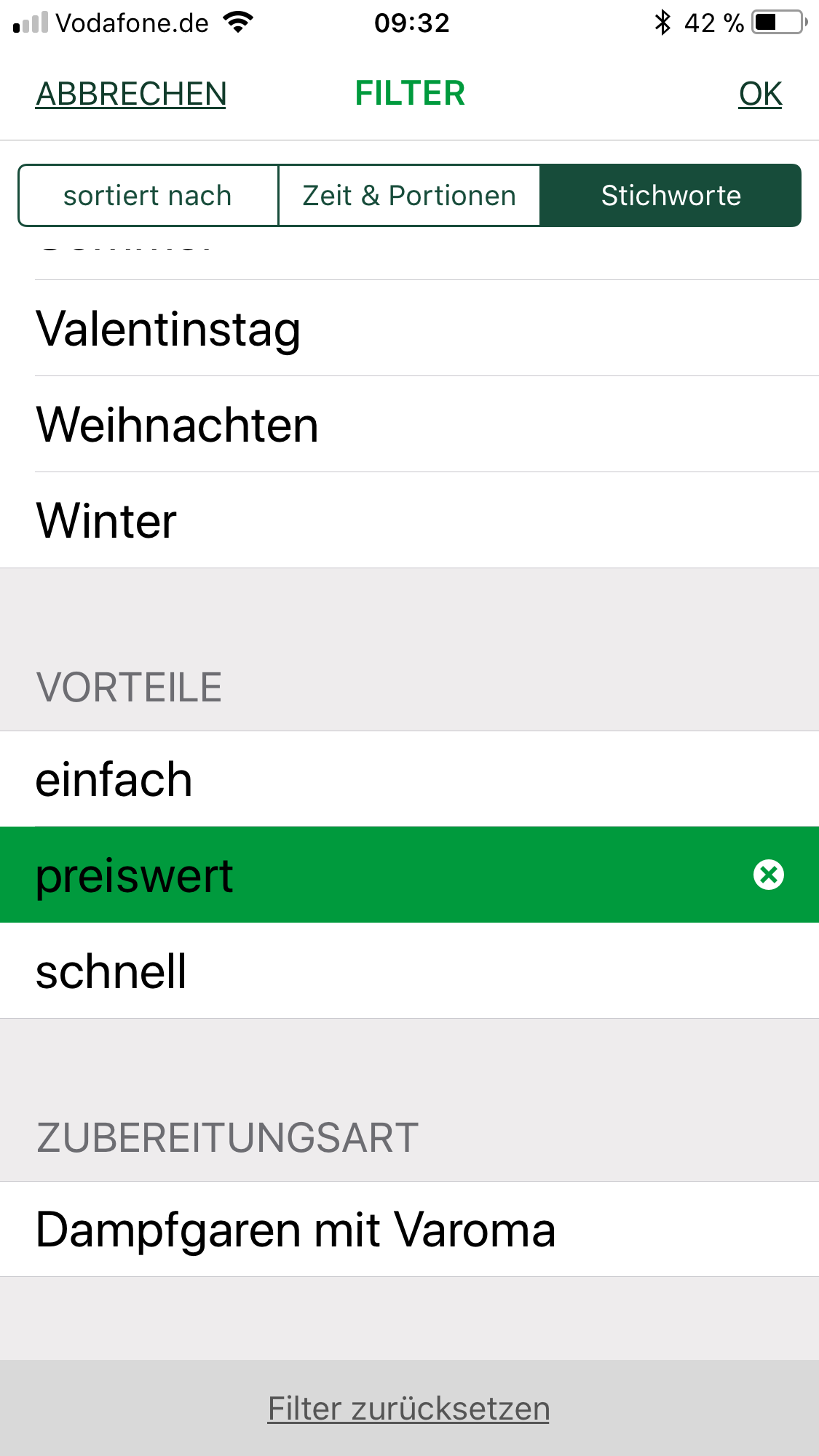Select the einfach filter

pos(409,779)
